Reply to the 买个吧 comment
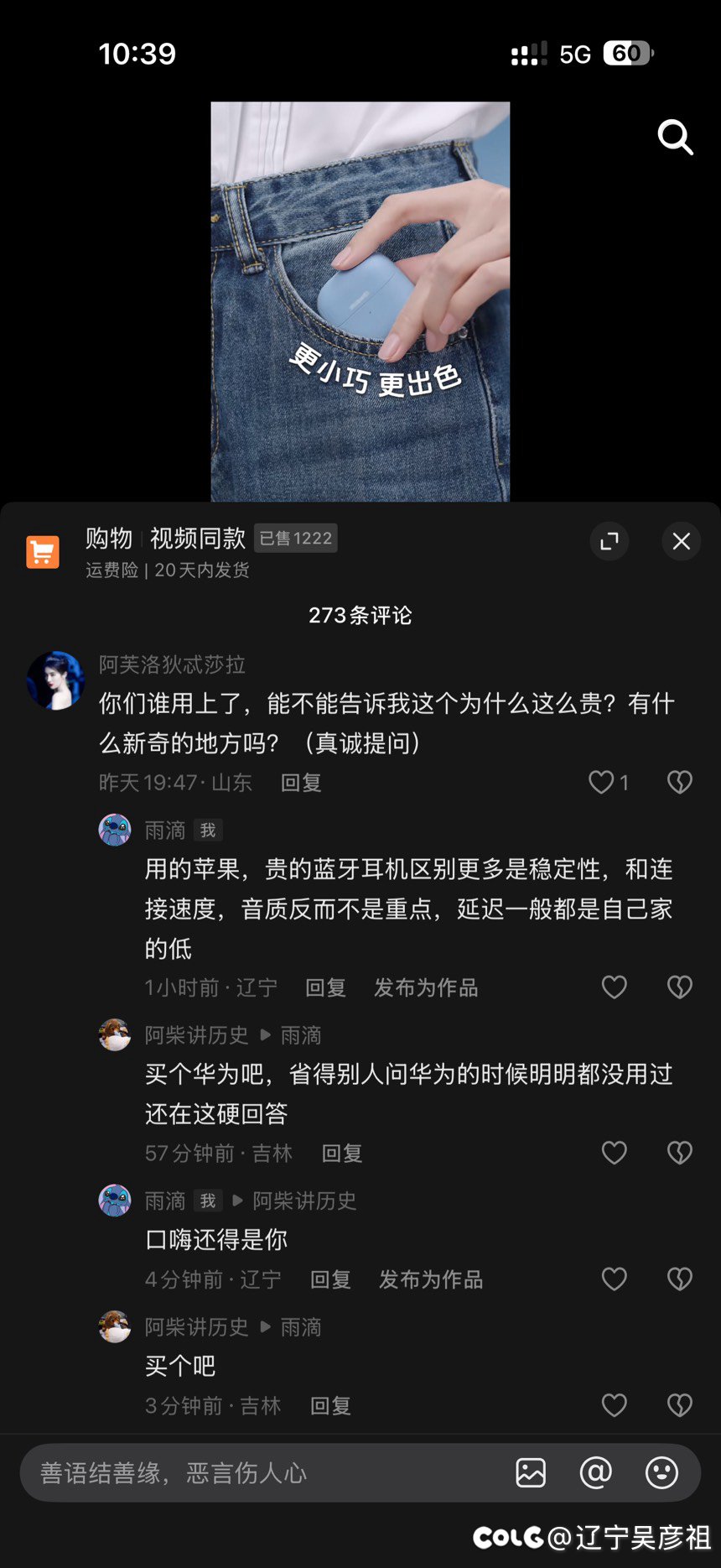Image resolution: width=721 pixels, height=1568 pixels. (x=330, y=1405)
